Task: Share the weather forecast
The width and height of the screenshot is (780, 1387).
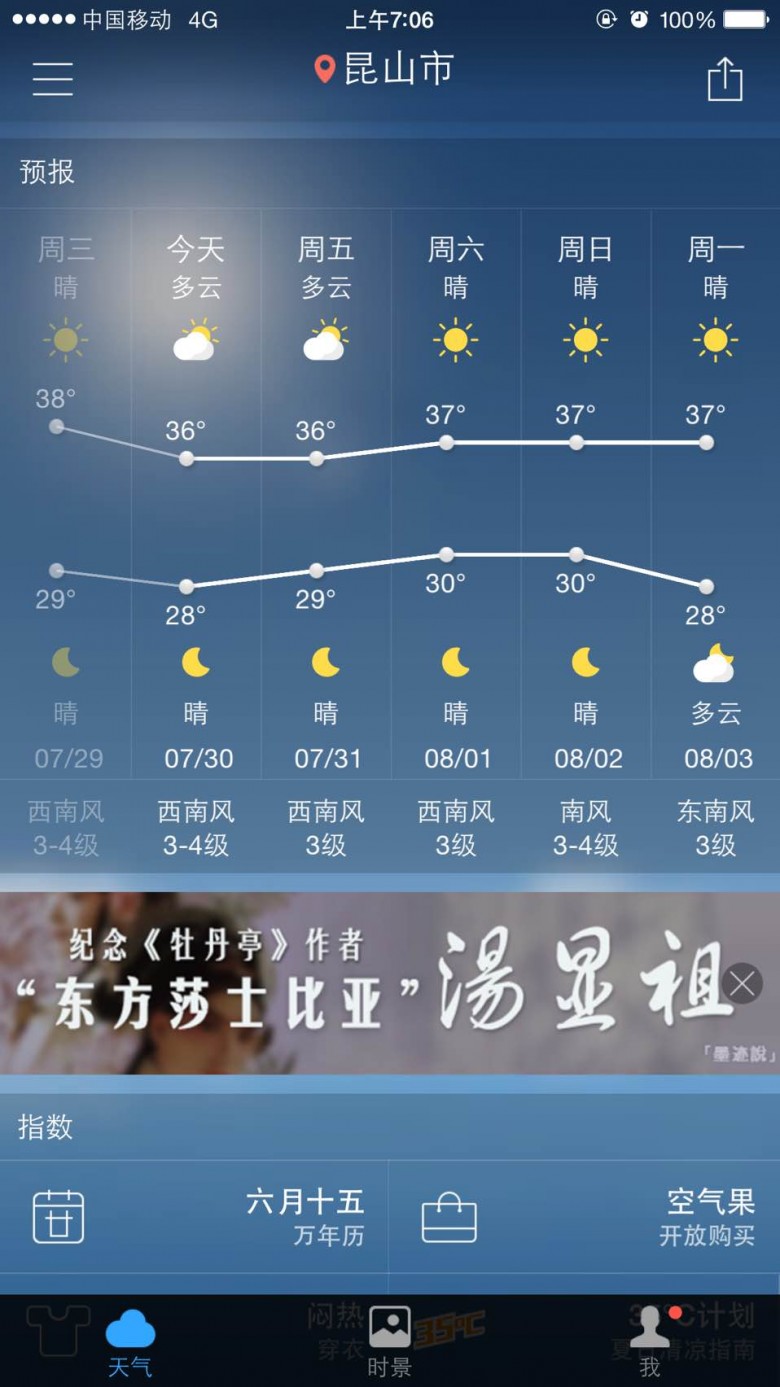Action: coord(725,79)
